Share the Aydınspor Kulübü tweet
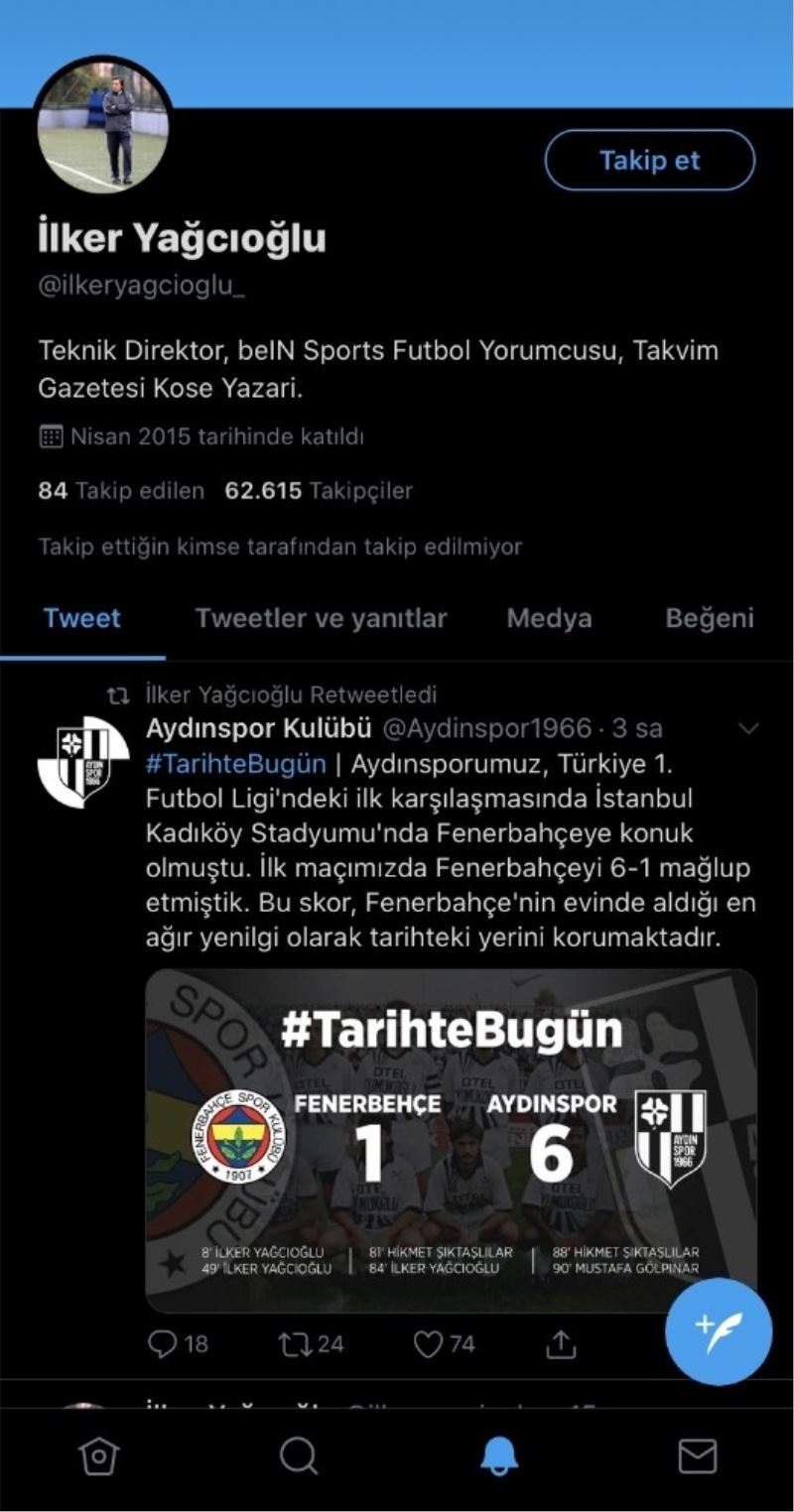 (x=561, y=1344)
